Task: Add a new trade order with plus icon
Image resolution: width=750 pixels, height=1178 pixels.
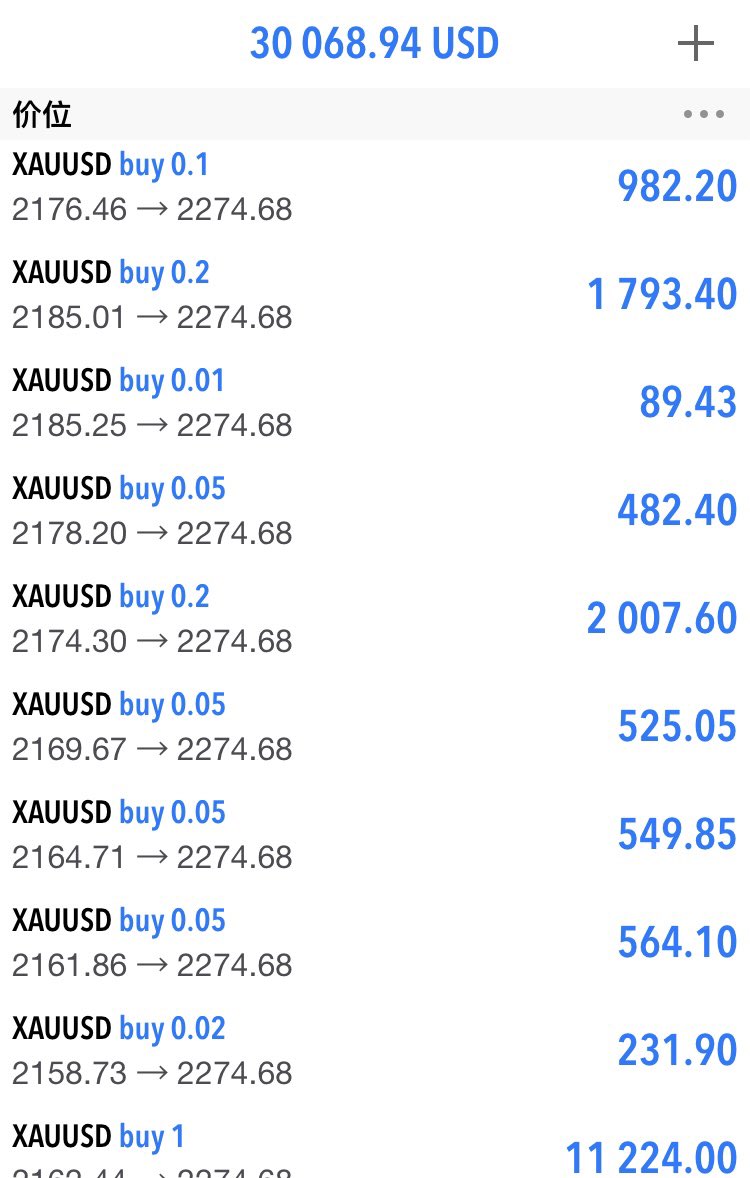Action: (x=695, y=44)
